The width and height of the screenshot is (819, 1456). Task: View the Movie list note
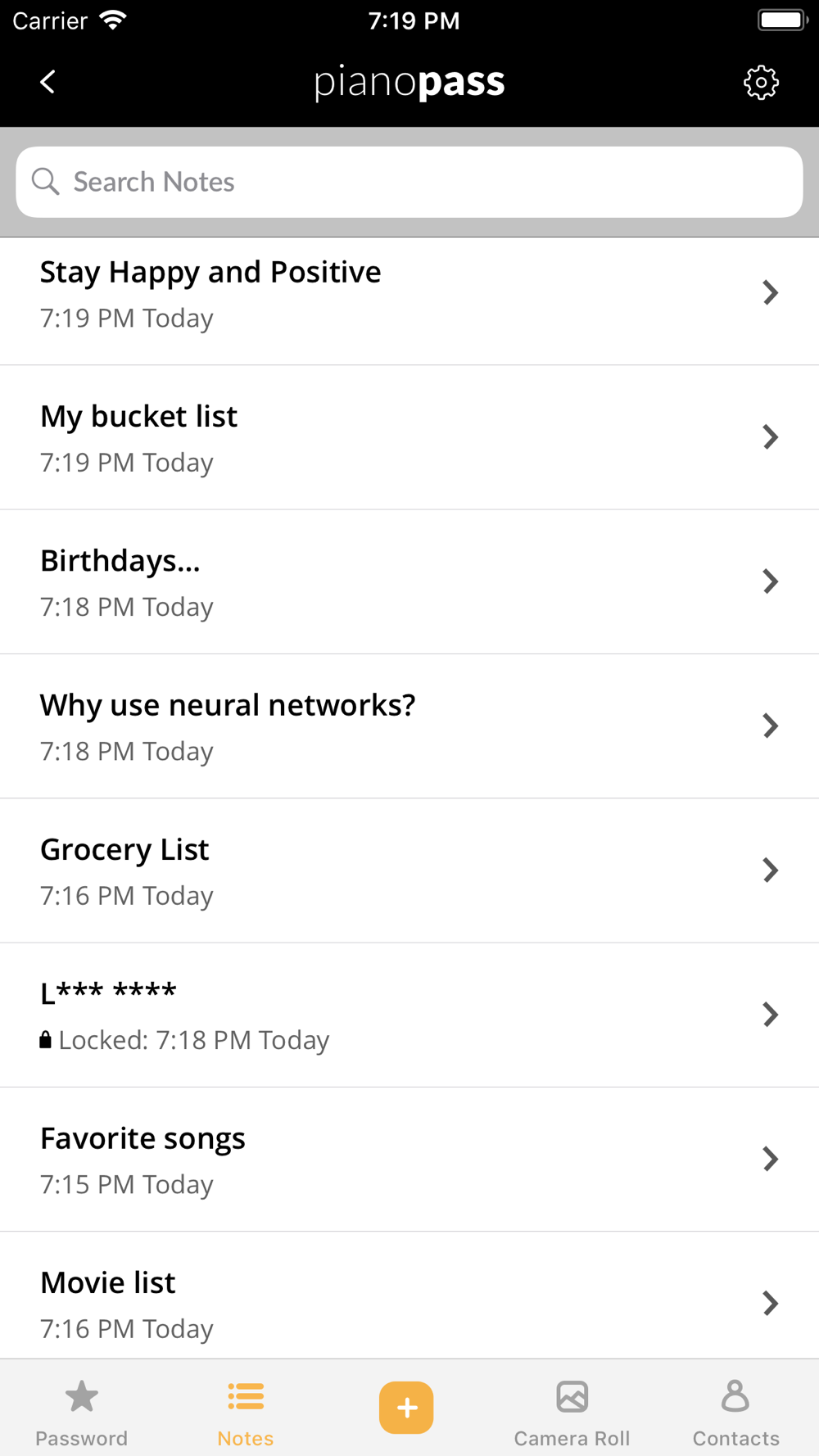point(409,1303)
